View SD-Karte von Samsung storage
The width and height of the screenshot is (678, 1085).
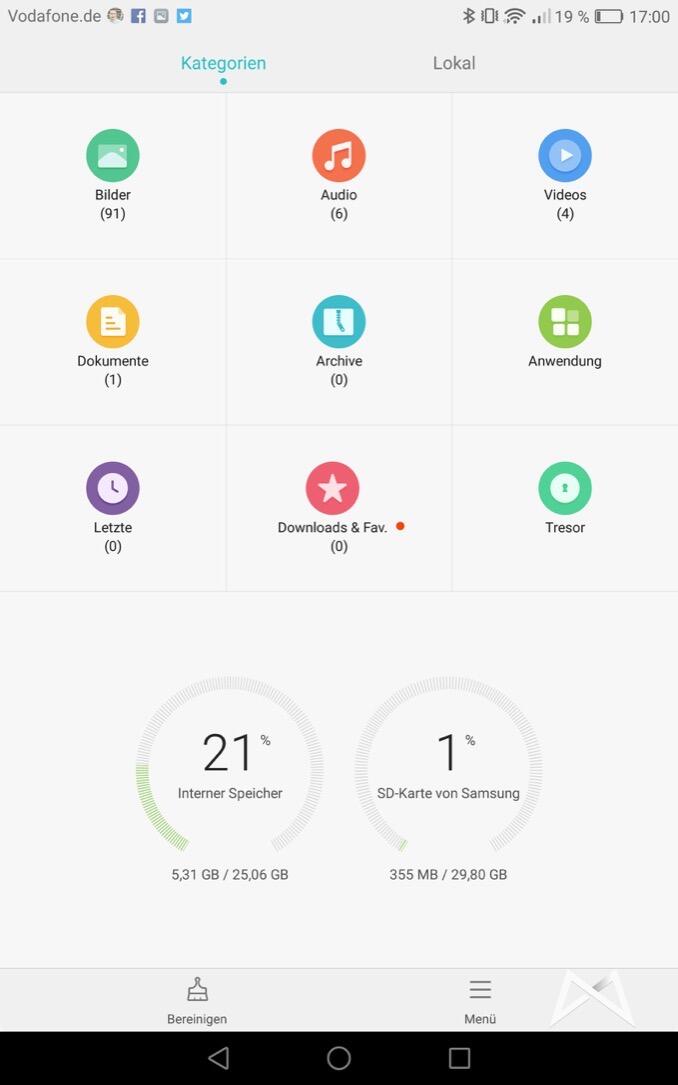click(x=448, y=765)
